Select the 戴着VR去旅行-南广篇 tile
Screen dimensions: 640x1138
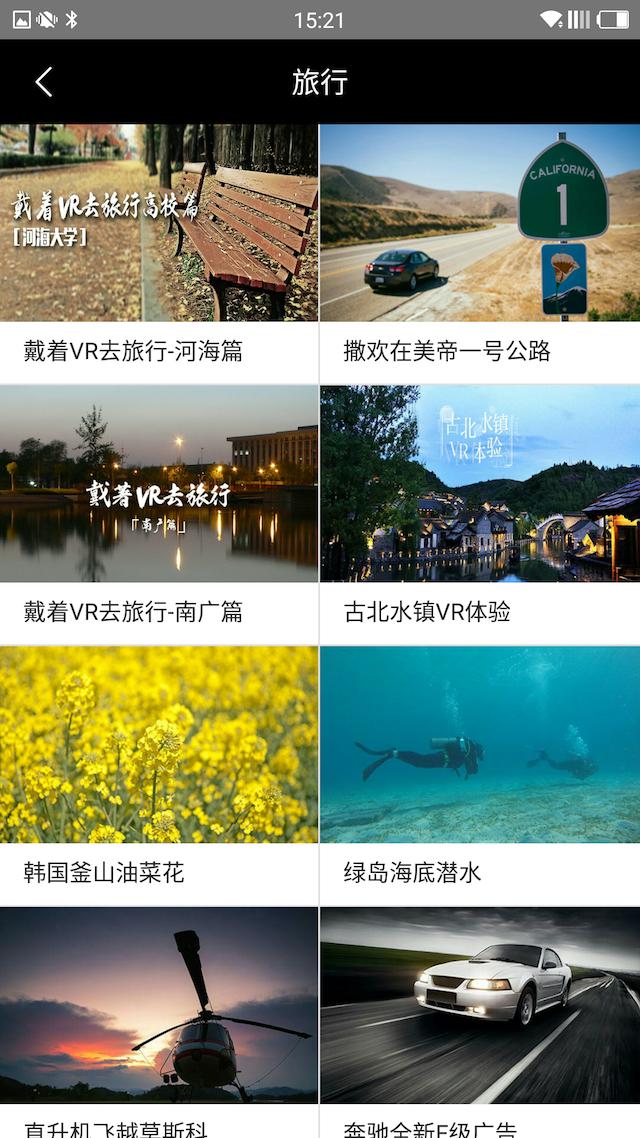[159, 485]
